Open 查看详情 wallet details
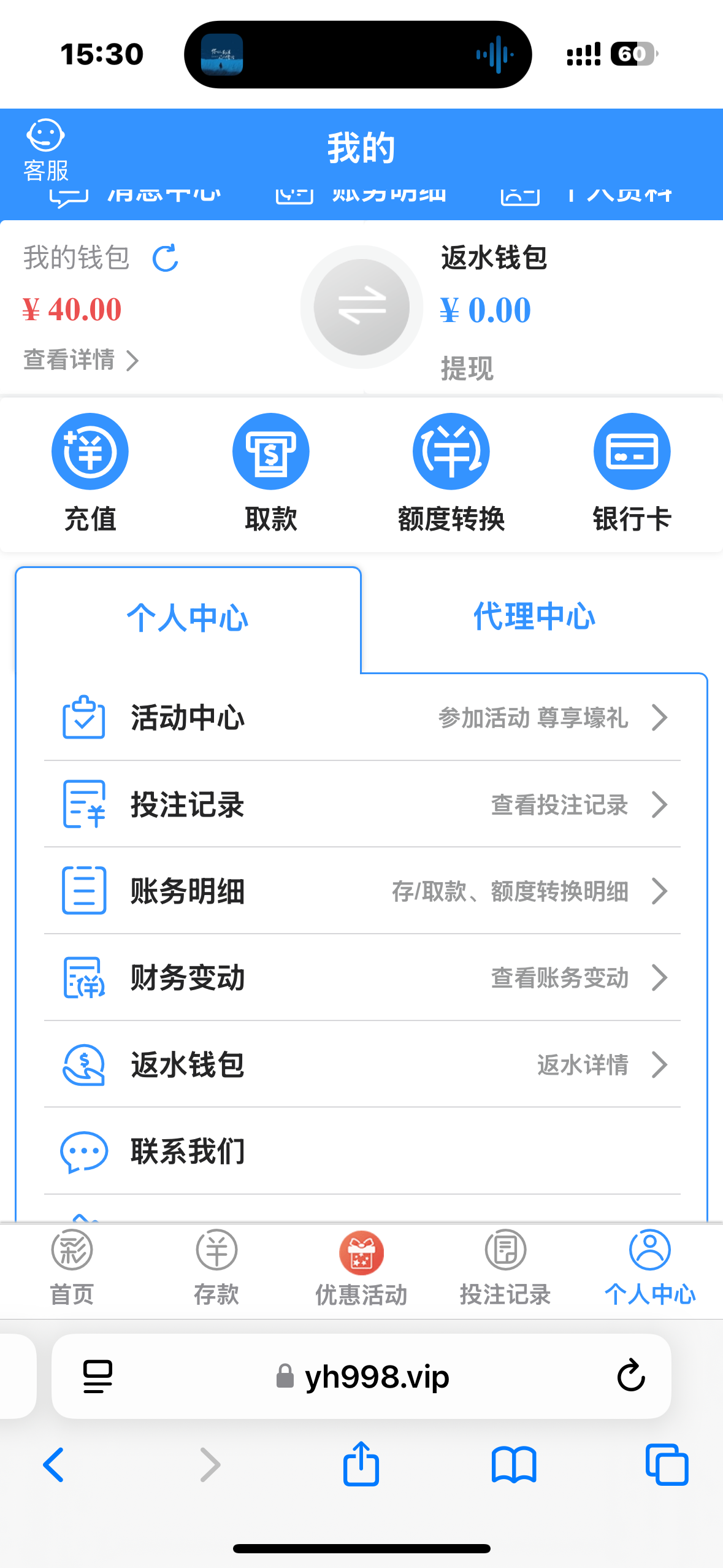This screenshot has height=1568, width=723. point(80,360)
